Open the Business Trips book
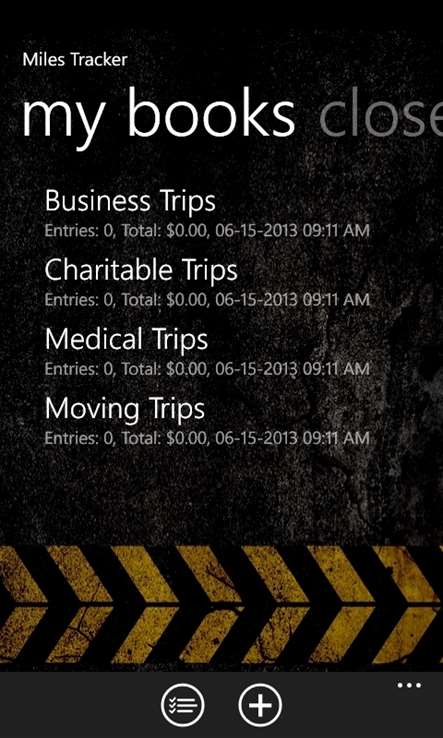 [207, 213]
